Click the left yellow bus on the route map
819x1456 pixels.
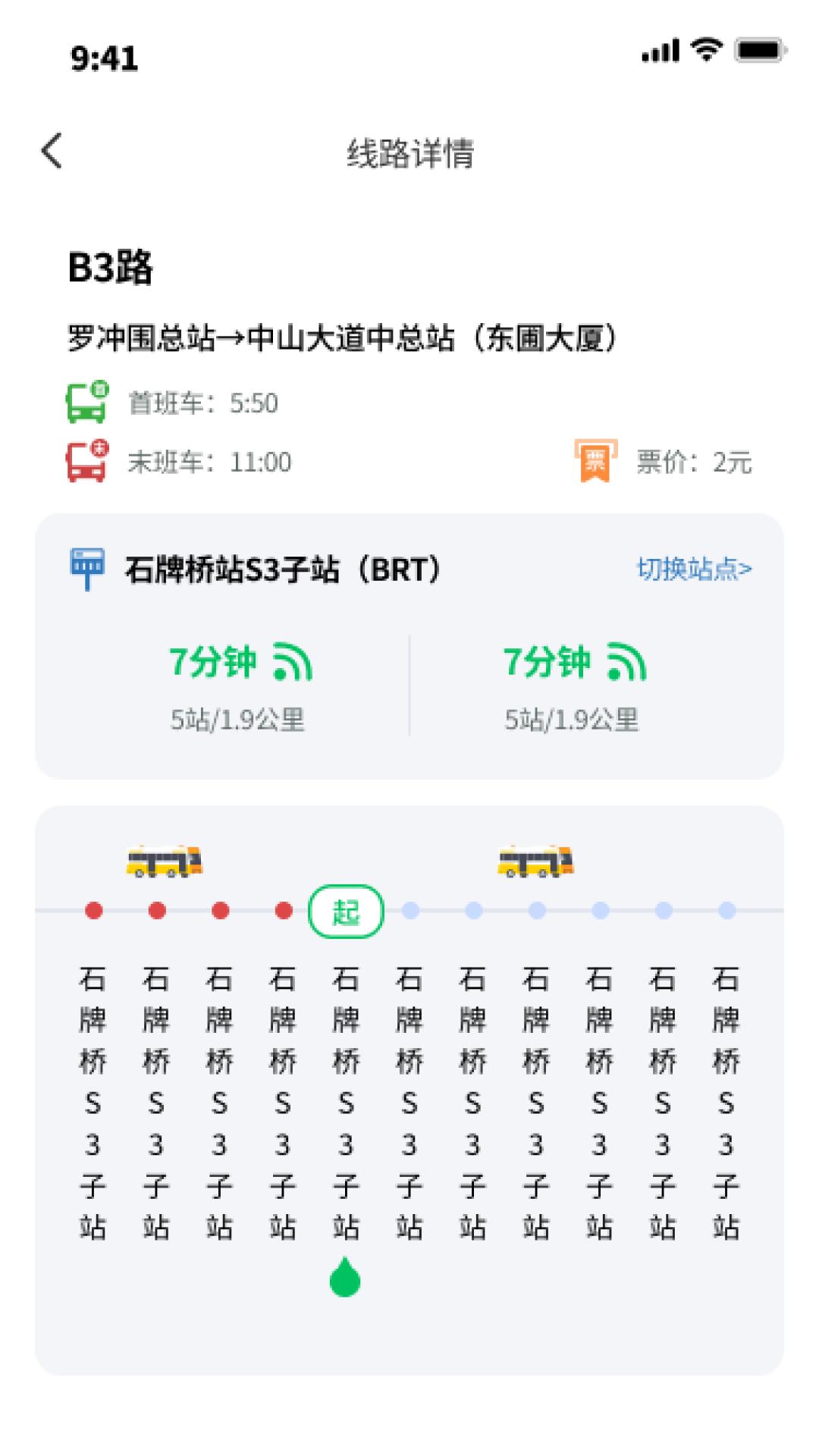(162, 861)
